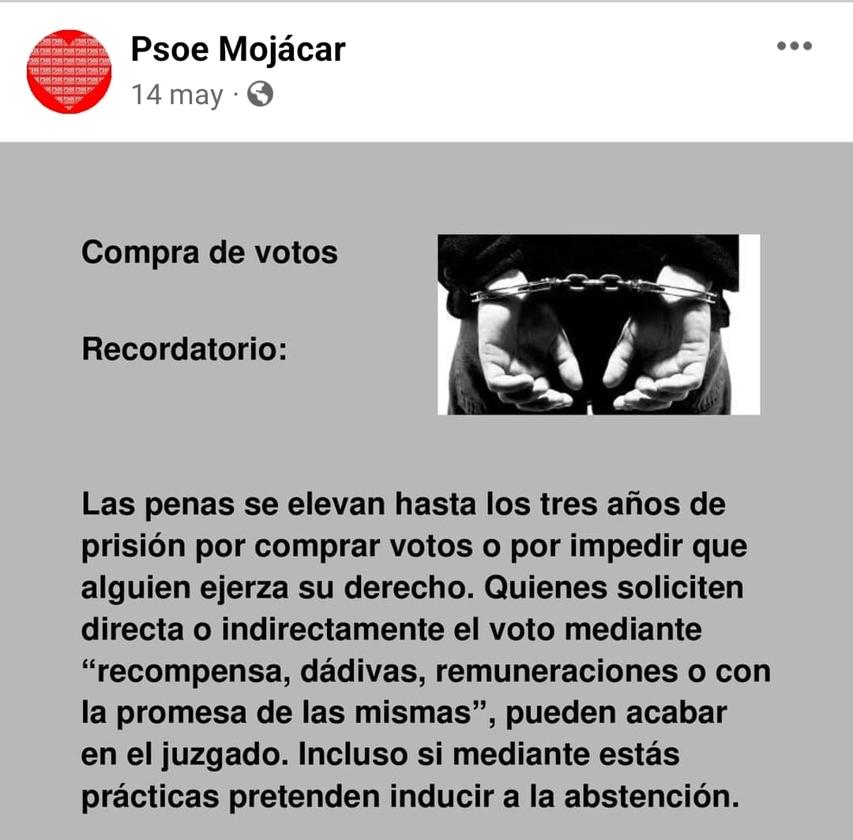Image resolution: width=853 pixels, height=840 pixels.
Task: Open the 14 may post timestamp
Action: 177,96
